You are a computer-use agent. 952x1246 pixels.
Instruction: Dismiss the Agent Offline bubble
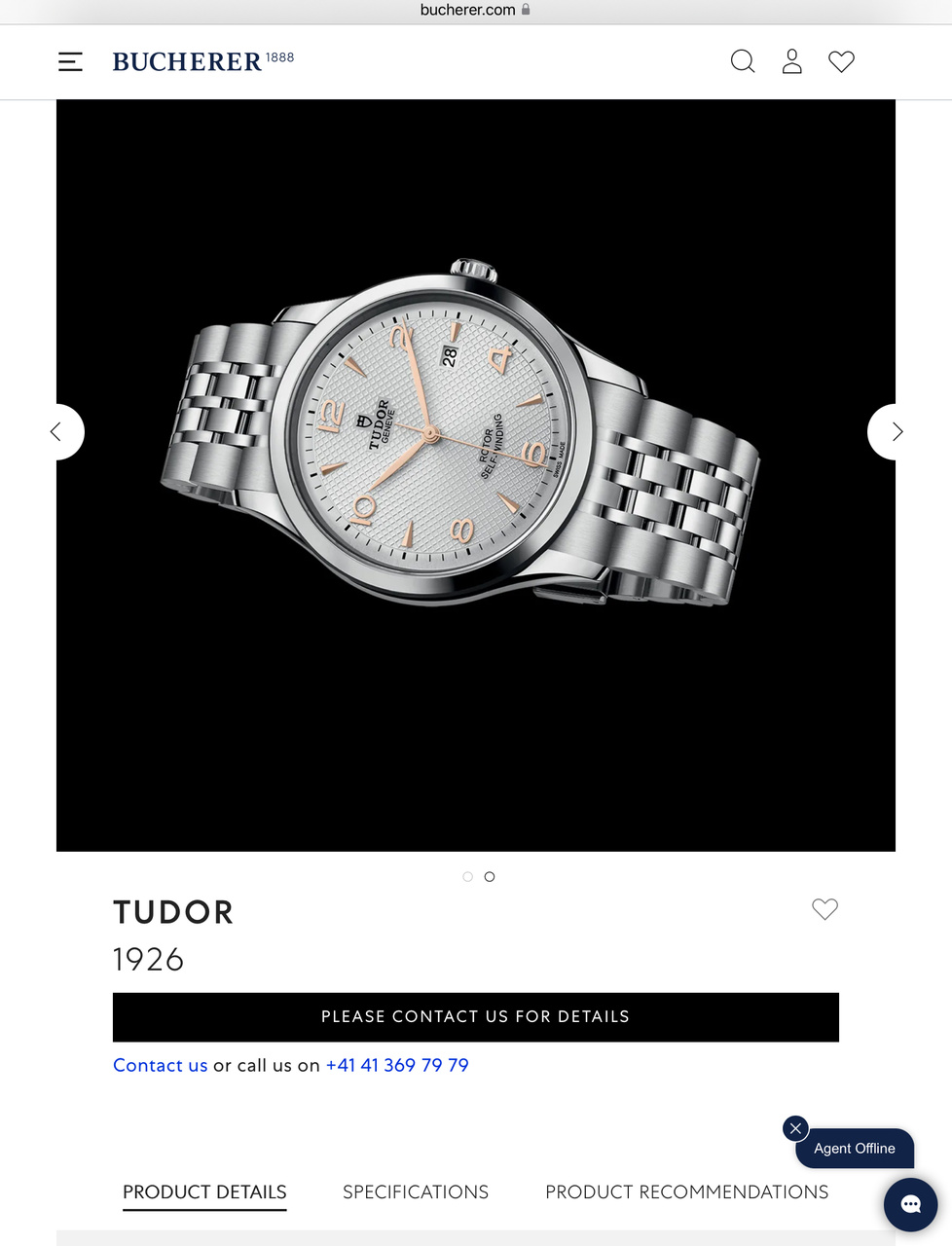[x=795, y=1128]
